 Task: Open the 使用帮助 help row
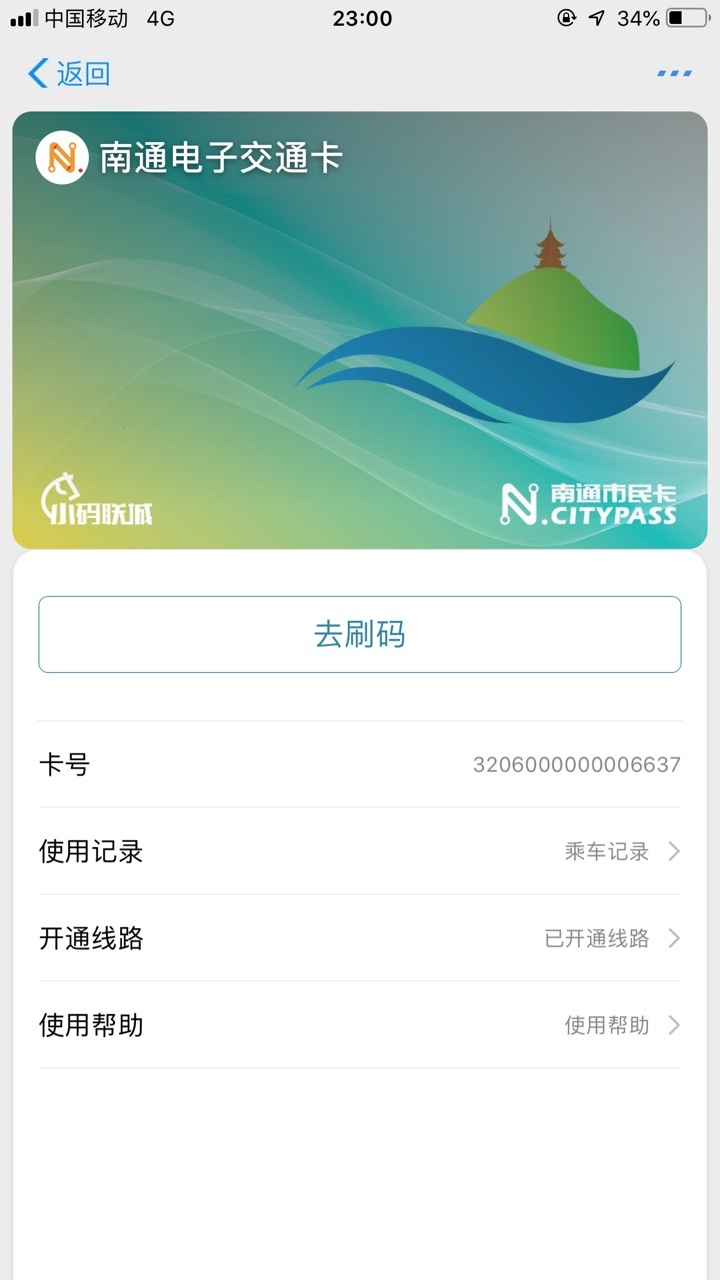coord(360,1025)
